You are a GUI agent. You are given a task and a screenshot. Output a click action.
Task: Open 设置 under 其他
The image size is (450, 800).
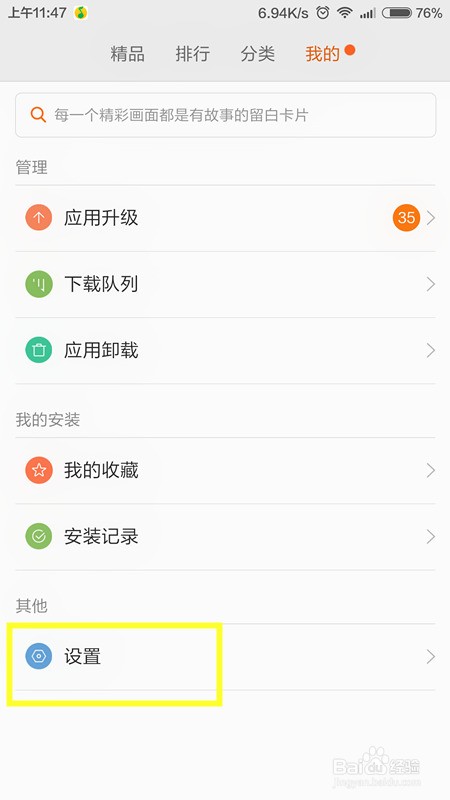point(225,657)
